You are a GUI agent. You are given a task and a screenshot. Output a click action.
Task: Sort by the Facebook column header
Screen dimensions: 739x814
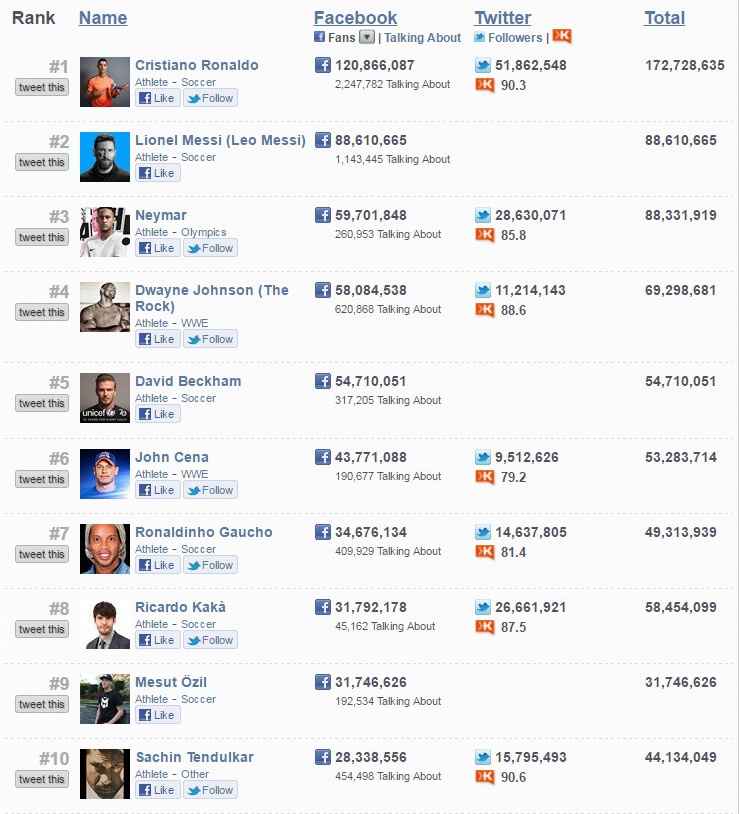point(355,17)
